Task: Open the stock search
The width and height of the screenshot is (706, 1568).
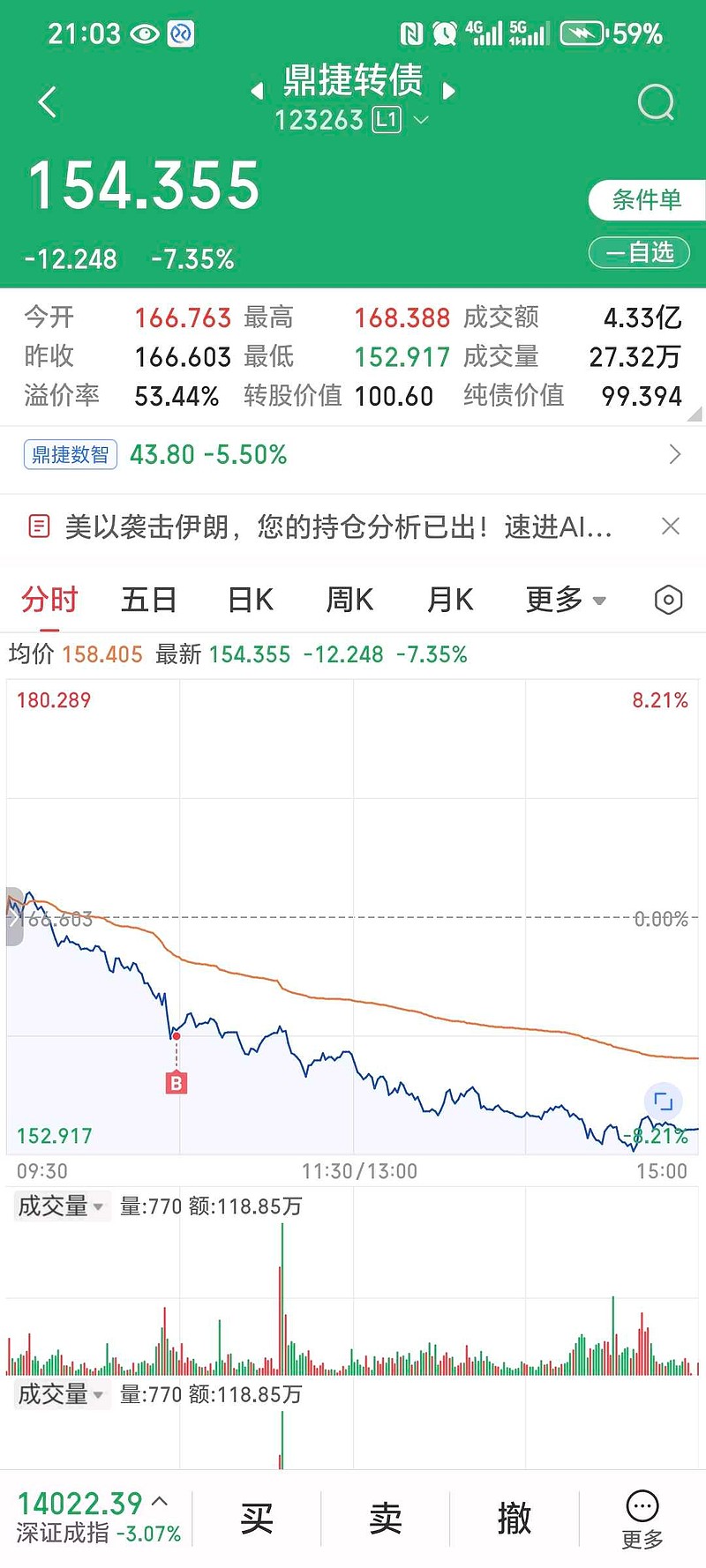Action: pyautogui.click(x=656, y=101)
